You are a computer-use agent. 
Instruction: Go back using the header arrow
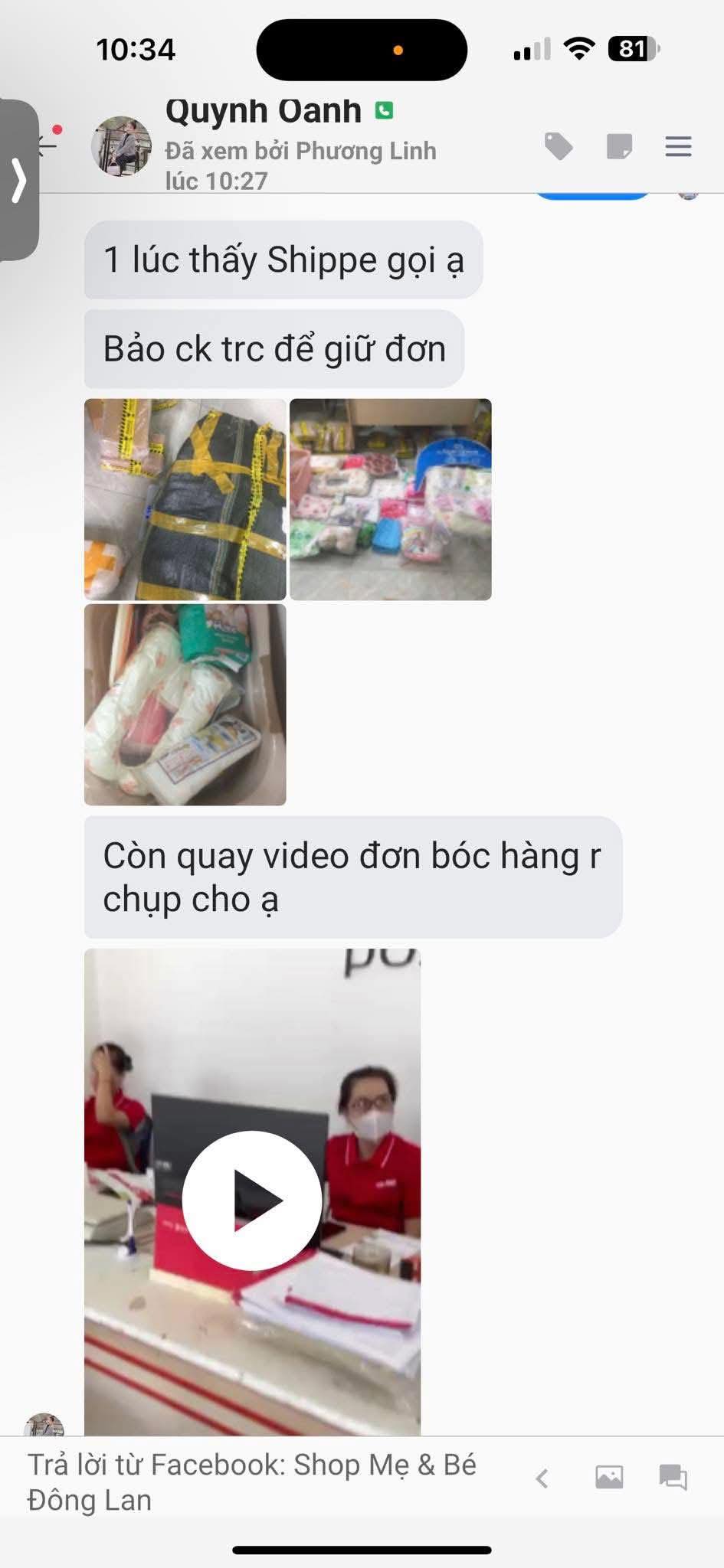coord(49,145)
